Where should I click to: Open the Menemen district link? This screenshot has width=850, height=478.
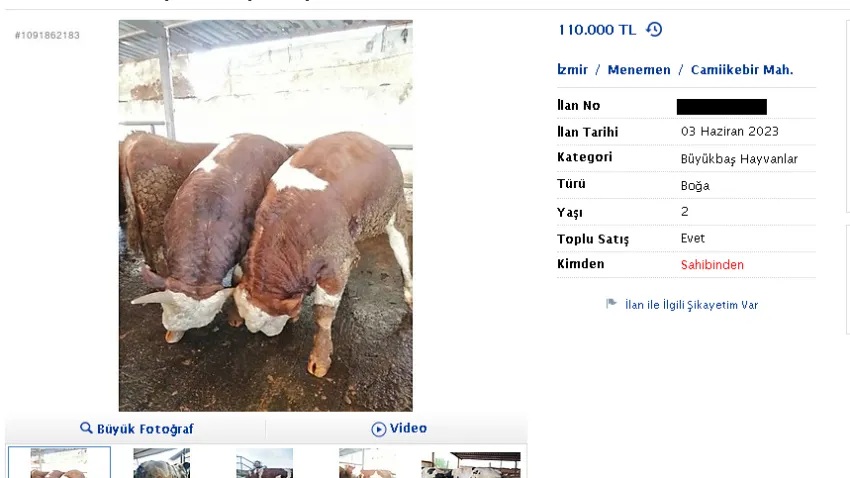click(639, 70)
